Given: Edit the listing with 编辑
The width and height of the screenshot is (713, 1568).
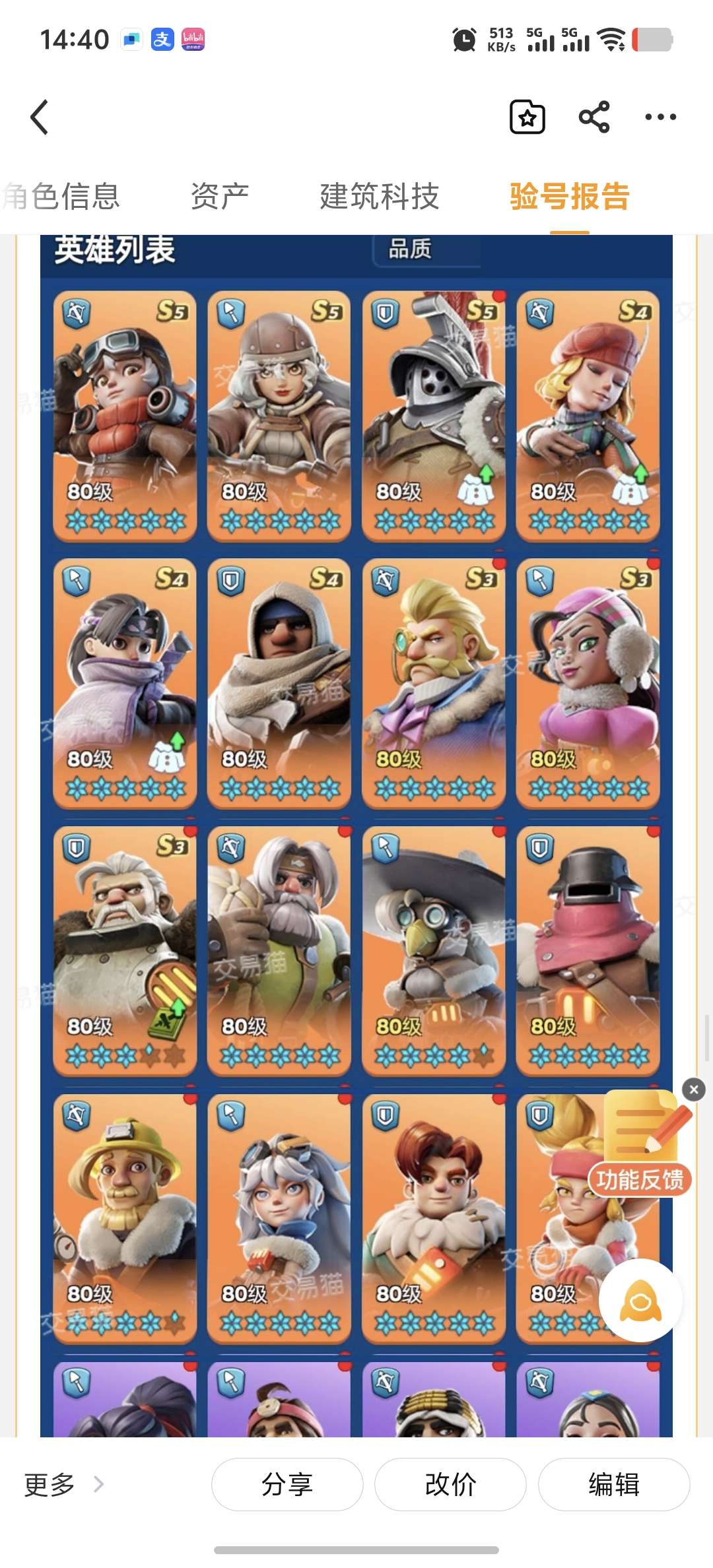Looking at the screenshot, I should [x=614, y=1485].
